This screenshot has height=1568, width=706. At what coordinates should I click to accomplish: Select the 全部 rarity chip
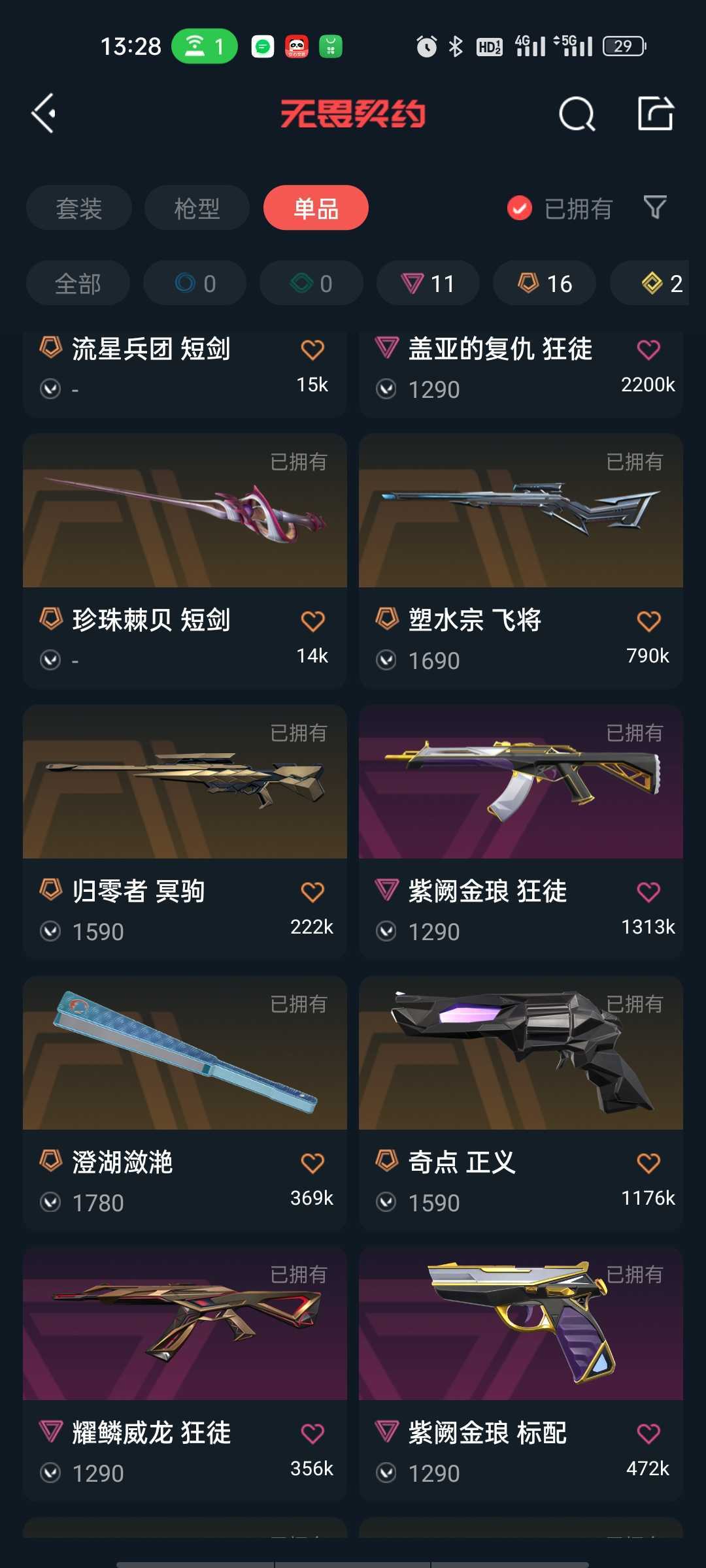tap(78, 284)
